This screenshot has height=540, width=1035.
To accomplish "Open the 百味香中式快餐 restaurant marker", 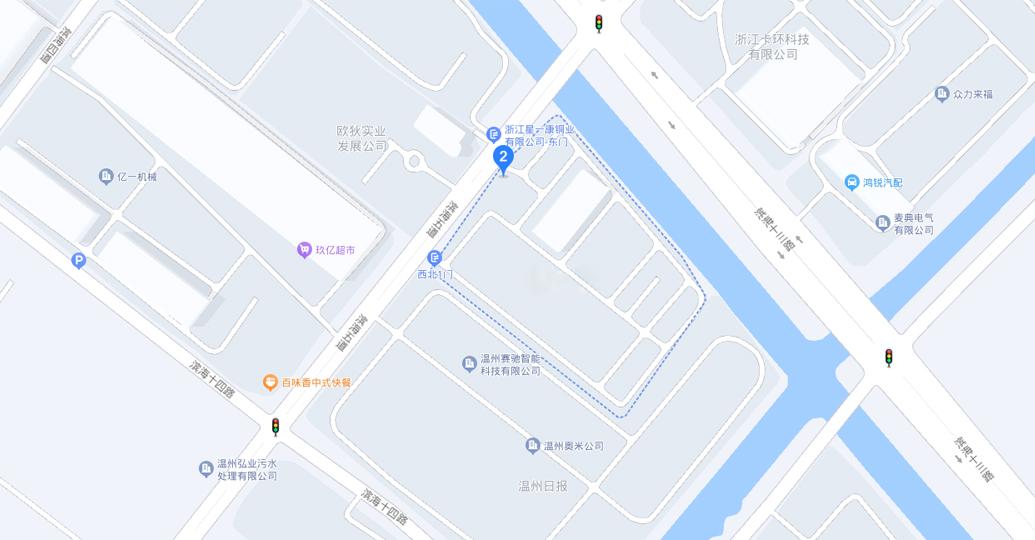I will click(x=270, y=382).
